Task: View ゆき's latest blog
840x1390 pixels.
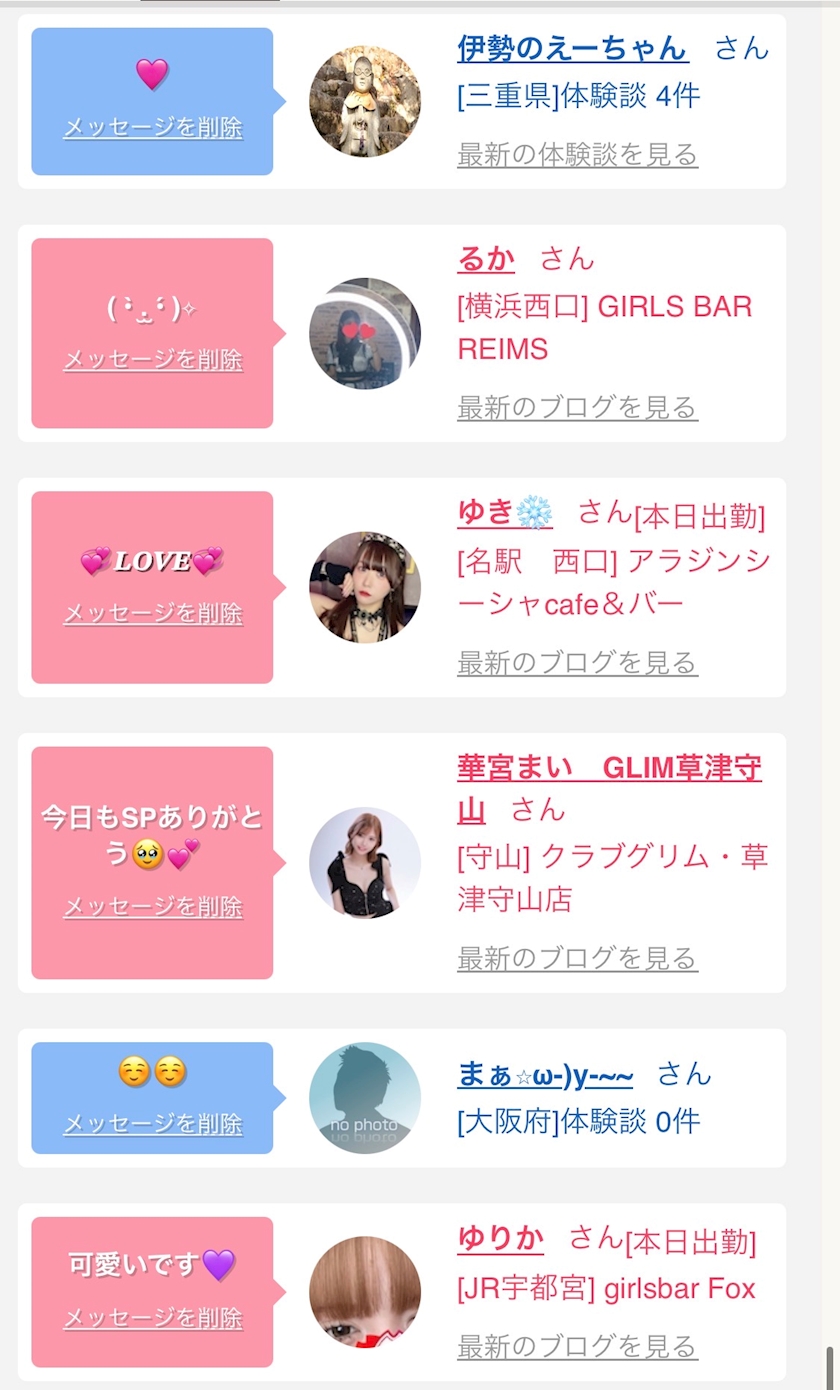Action: coord(577,662)
